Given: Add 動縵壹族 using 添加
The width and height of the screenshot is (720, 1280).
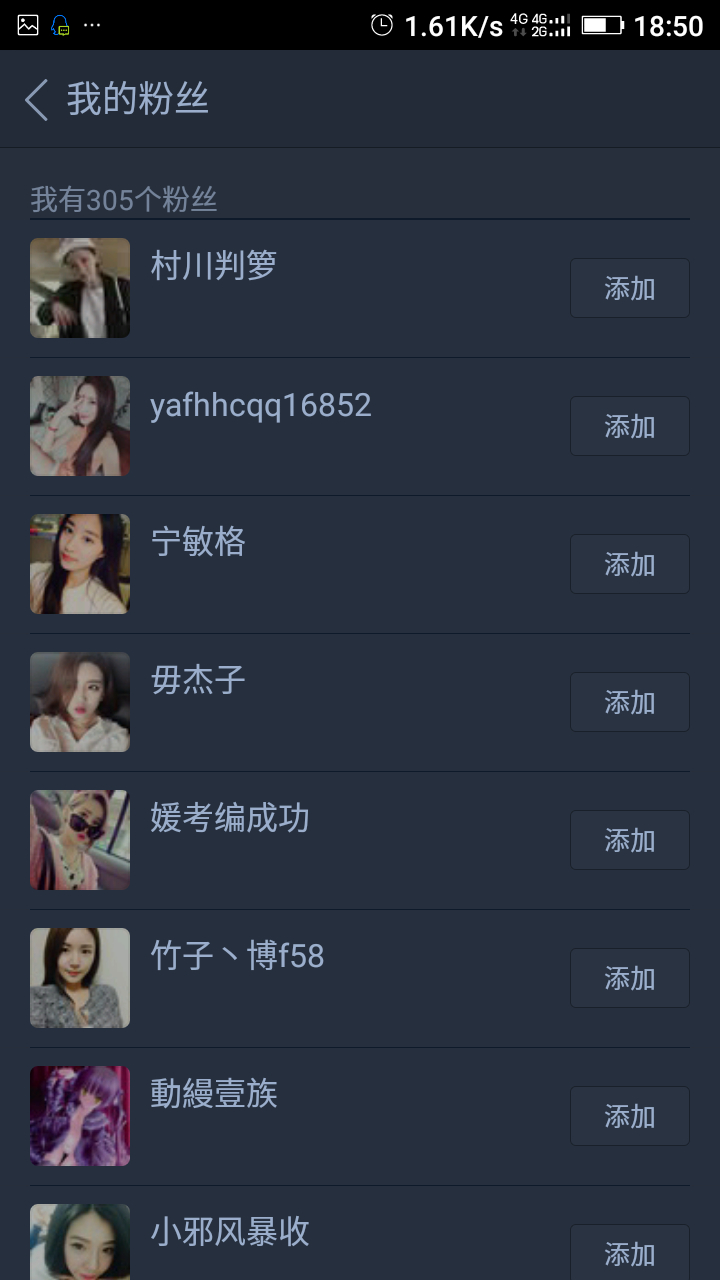Looking at the screenshot, I should 629,1116.
